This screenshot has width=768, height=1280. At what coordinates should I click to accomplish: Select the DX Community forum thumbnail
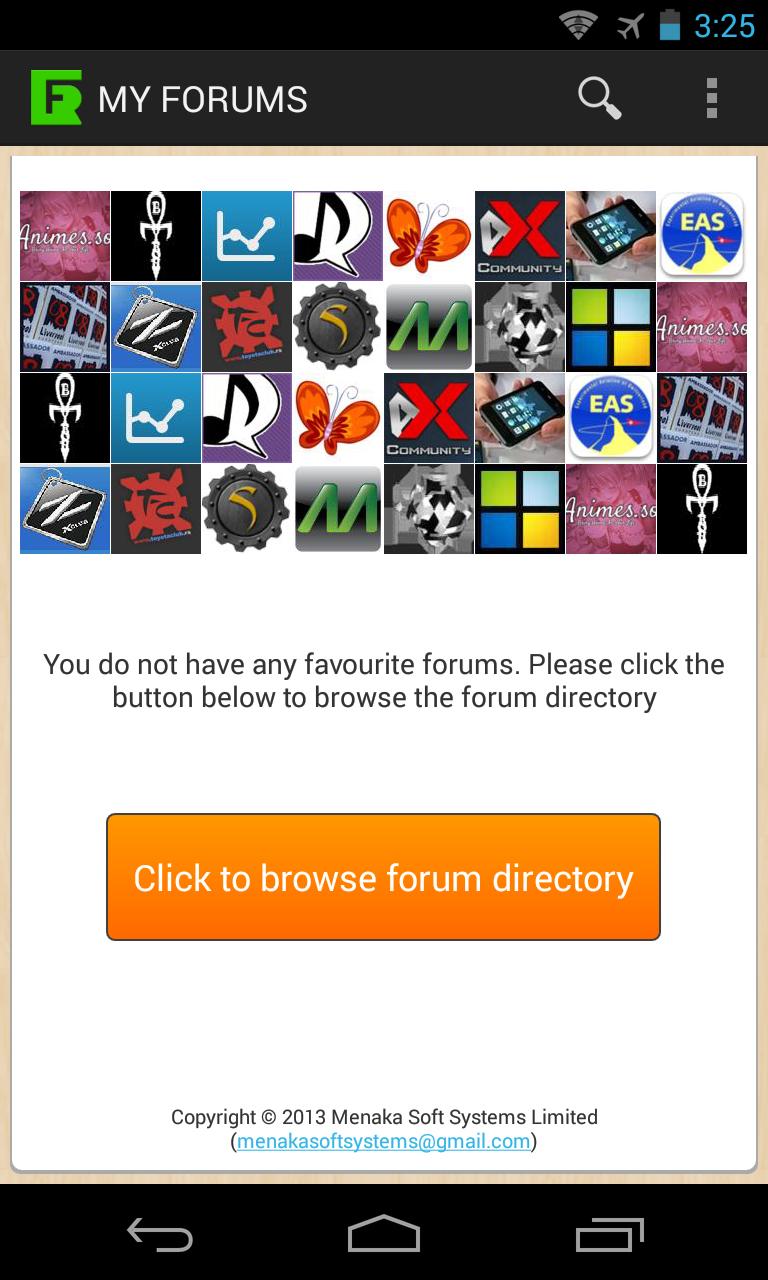click(x=519, y=235)
